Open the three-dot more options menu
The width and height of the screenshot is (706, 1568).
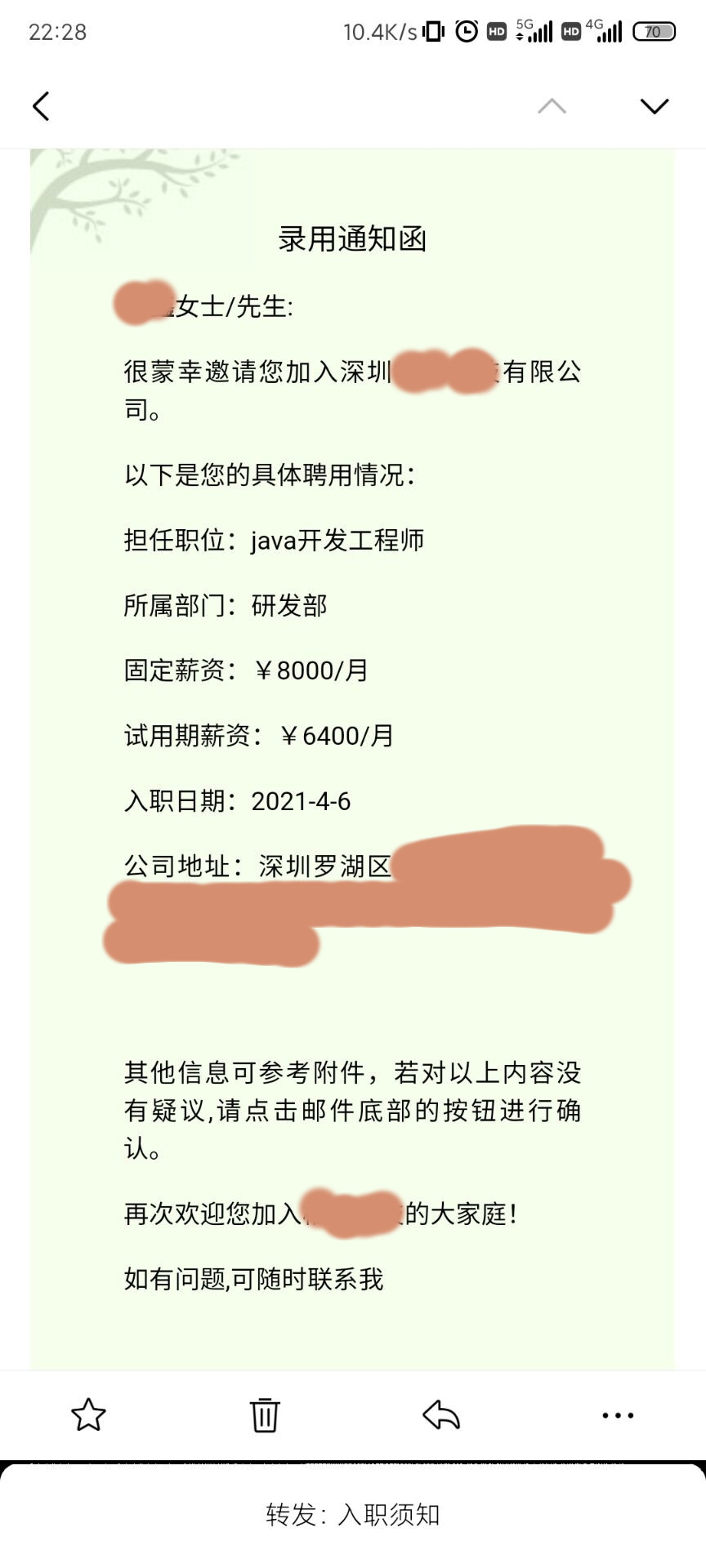click(x=618, y=1415)
